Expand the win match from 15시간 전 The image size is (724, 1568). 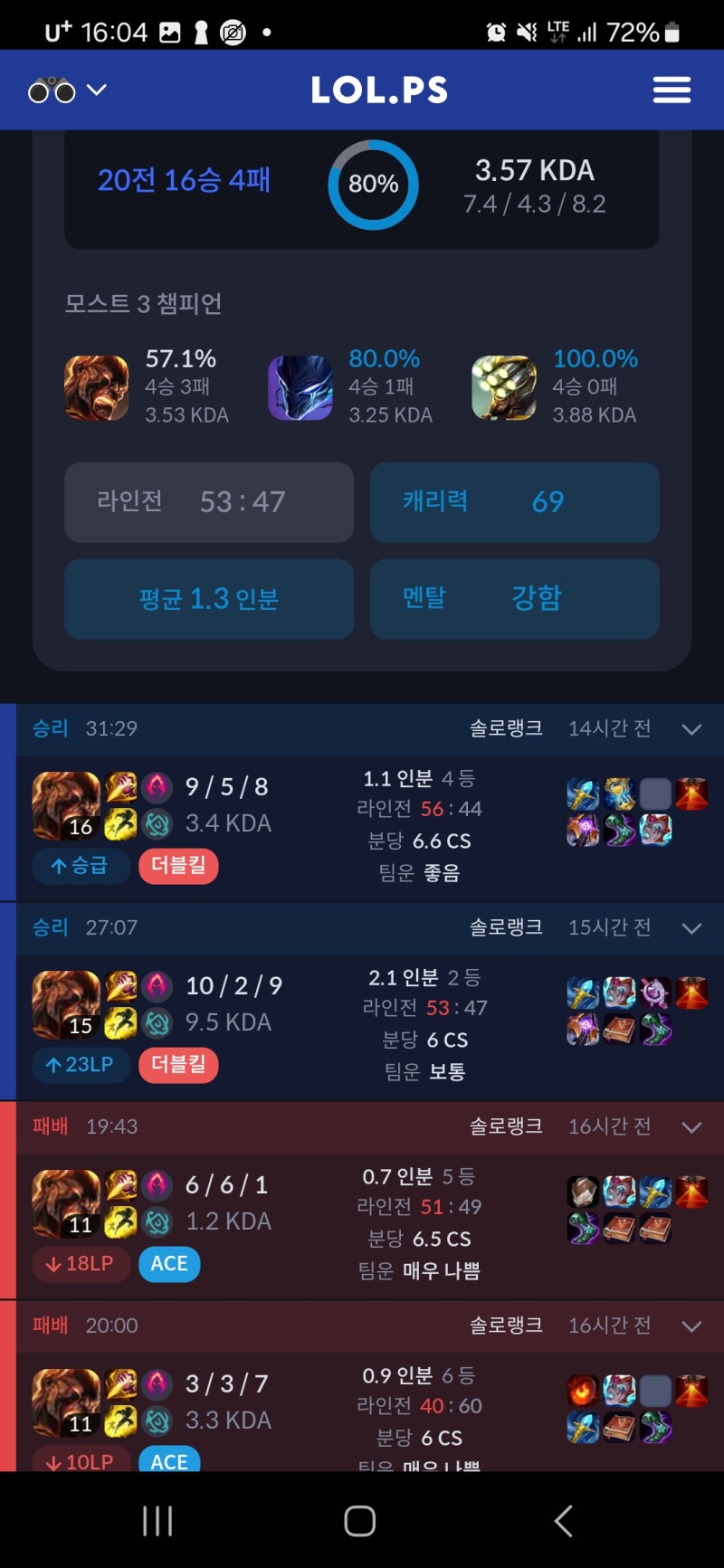tap(691, 928)
